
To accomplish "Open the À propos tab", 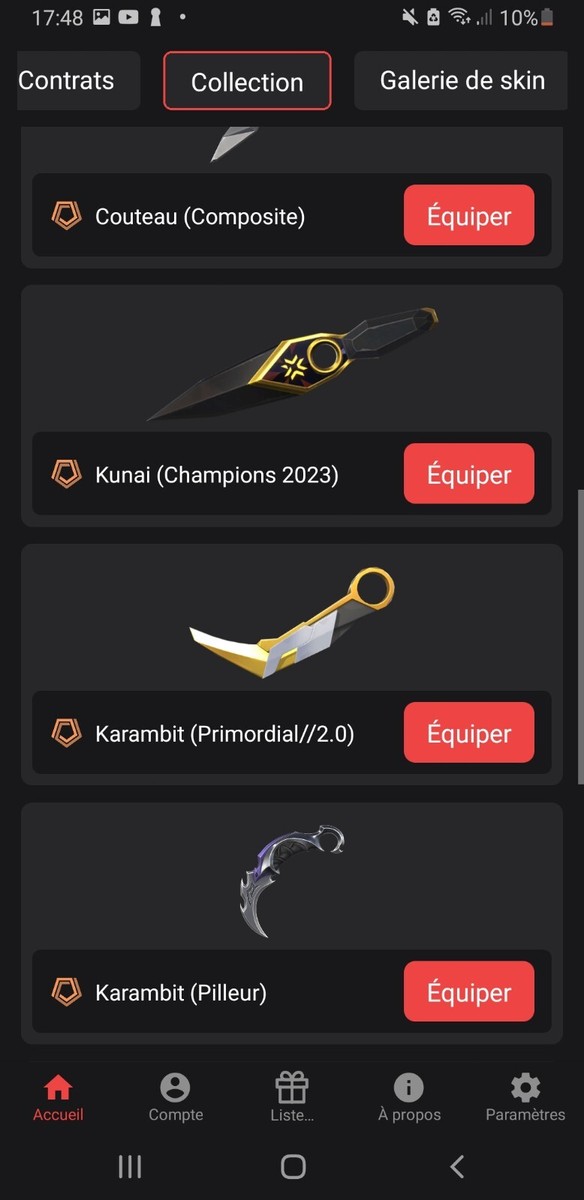I will click(409, 1098).
